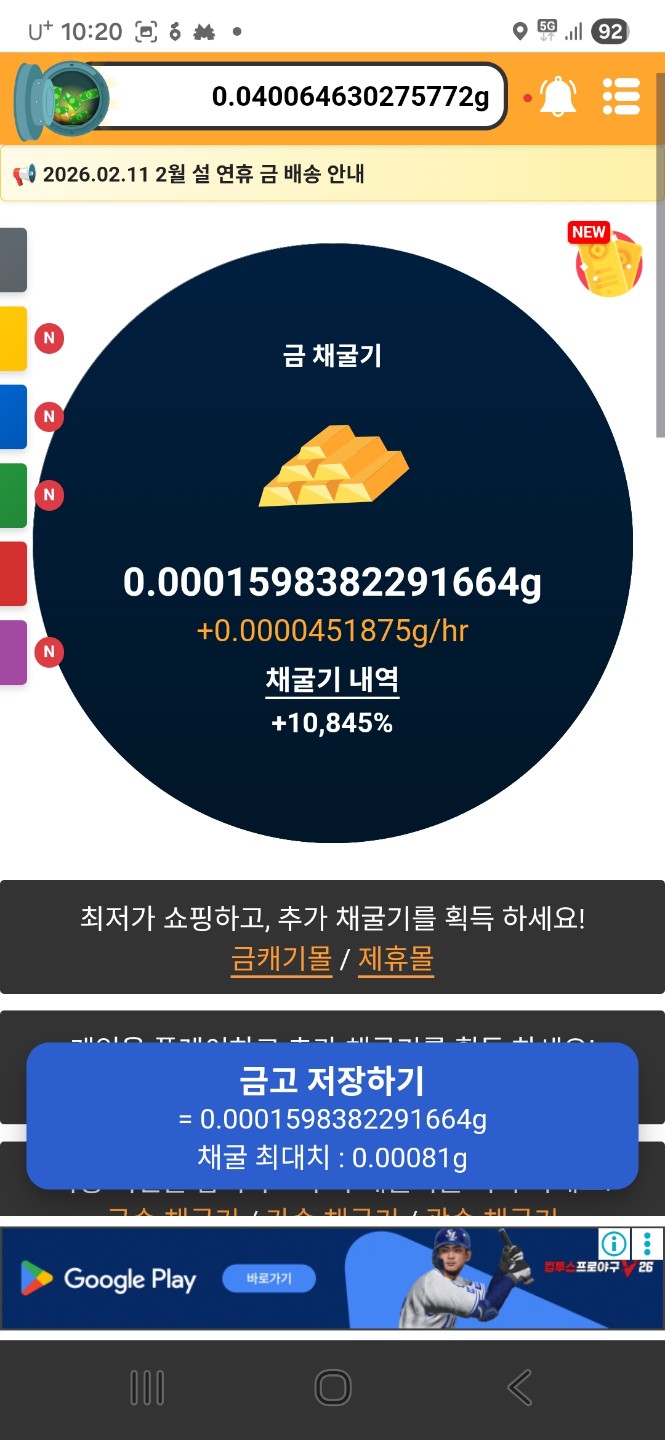Open 채굴기 내역 mining history
This screenshot has height=1440, width=665.
click(332, 680)
